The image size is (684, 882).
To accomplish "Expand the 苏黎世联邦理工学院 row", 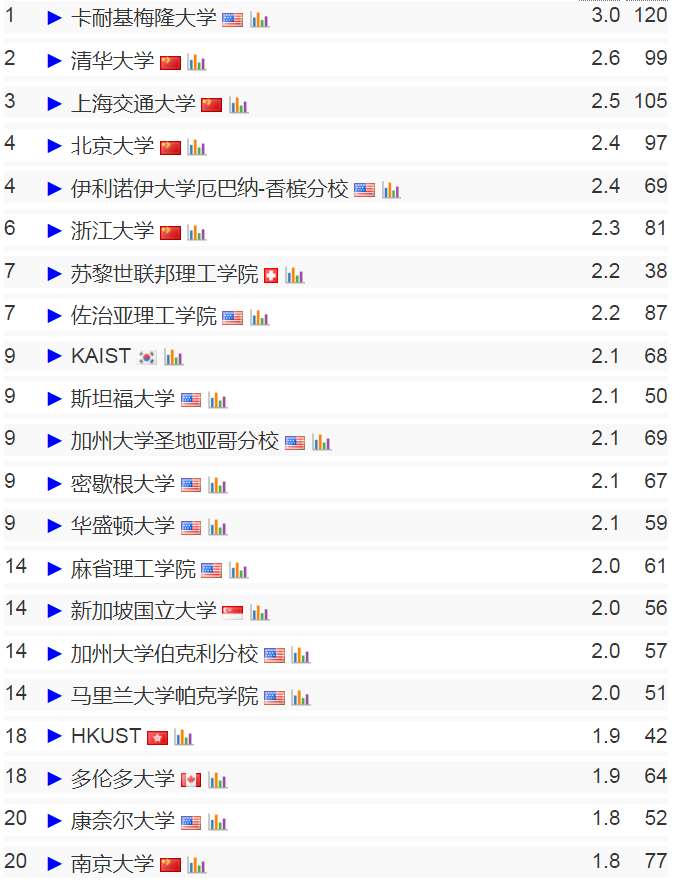I will [55, 273].
